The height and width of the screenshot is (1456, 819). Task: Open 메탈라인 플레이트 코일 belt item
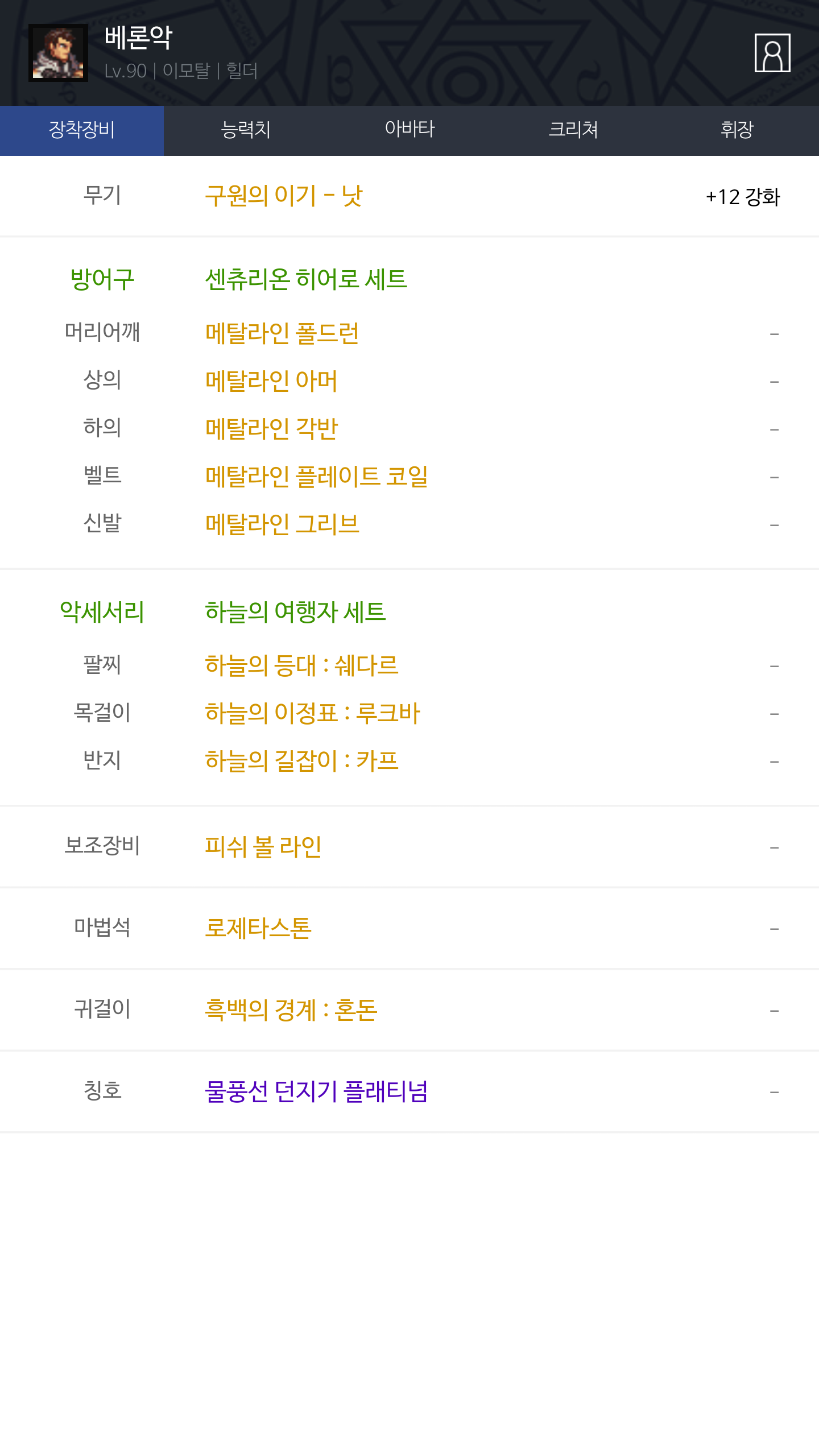click(x=317, y=477)
